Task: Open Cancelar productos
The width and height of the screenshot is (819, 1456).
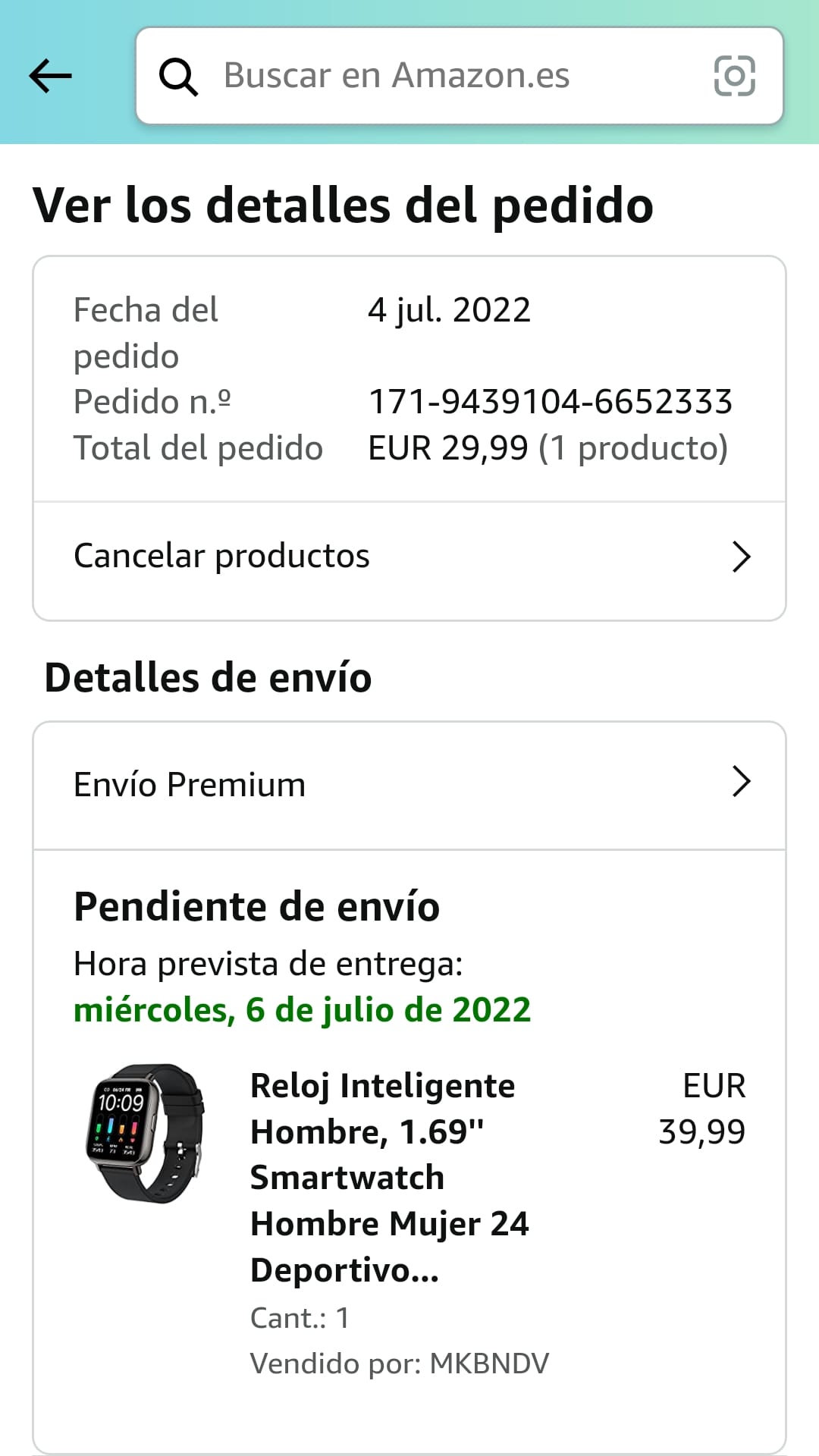Action: (x=409, y=557)
